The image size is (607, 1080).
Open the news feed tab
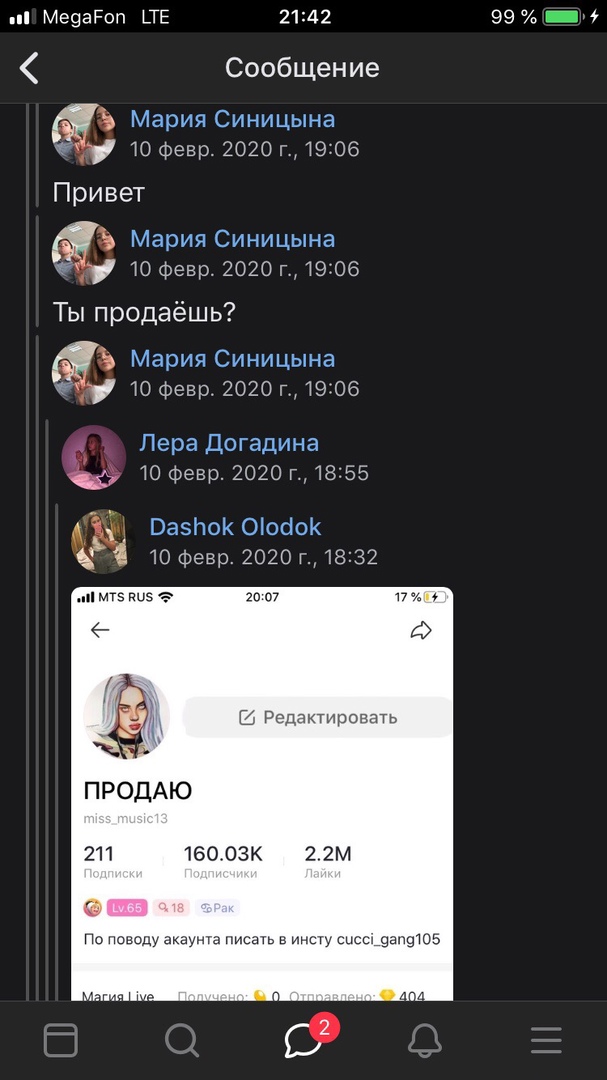[61, 1041]
